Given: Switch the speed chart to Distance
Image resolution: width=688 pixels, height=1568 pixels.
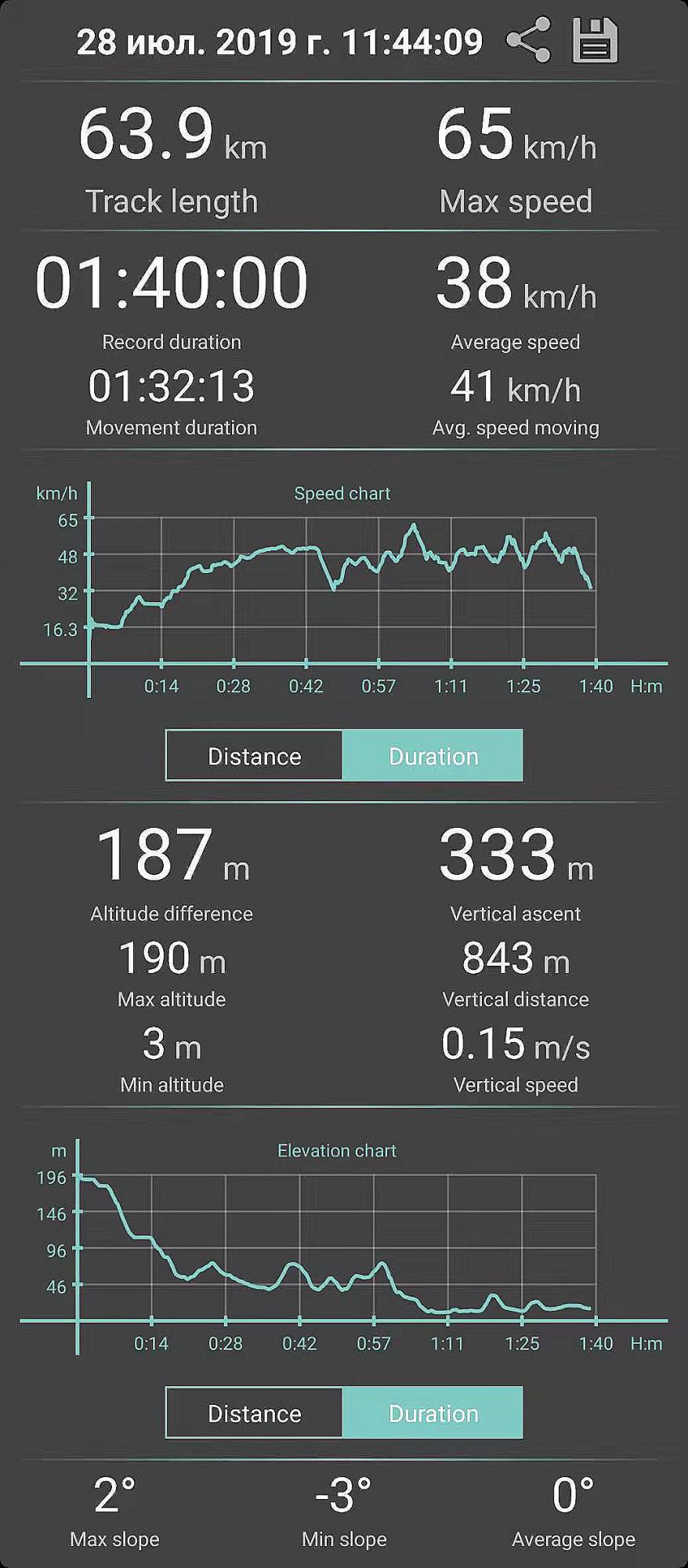Looking at the screenshot, I should pos(254,756).
